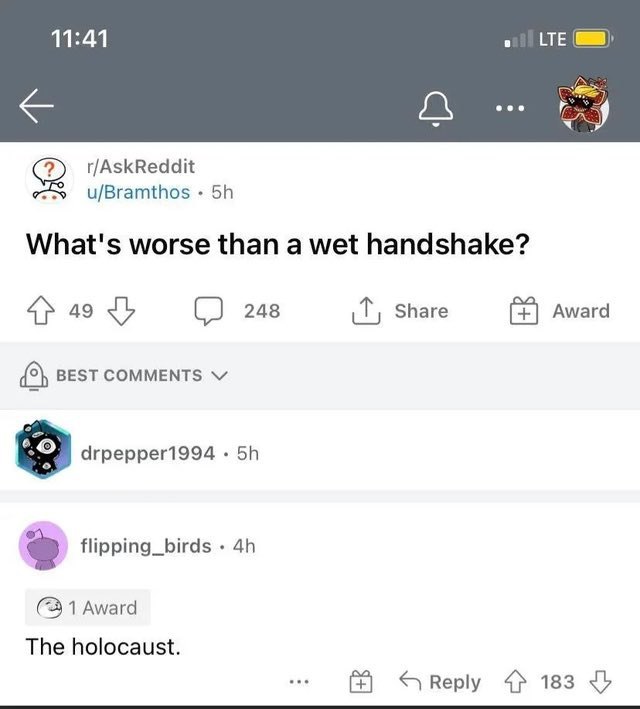This screenshot has height=709, width=640.
Task: View the 1 Award on flipping_birds' comment
Action: 84,607
